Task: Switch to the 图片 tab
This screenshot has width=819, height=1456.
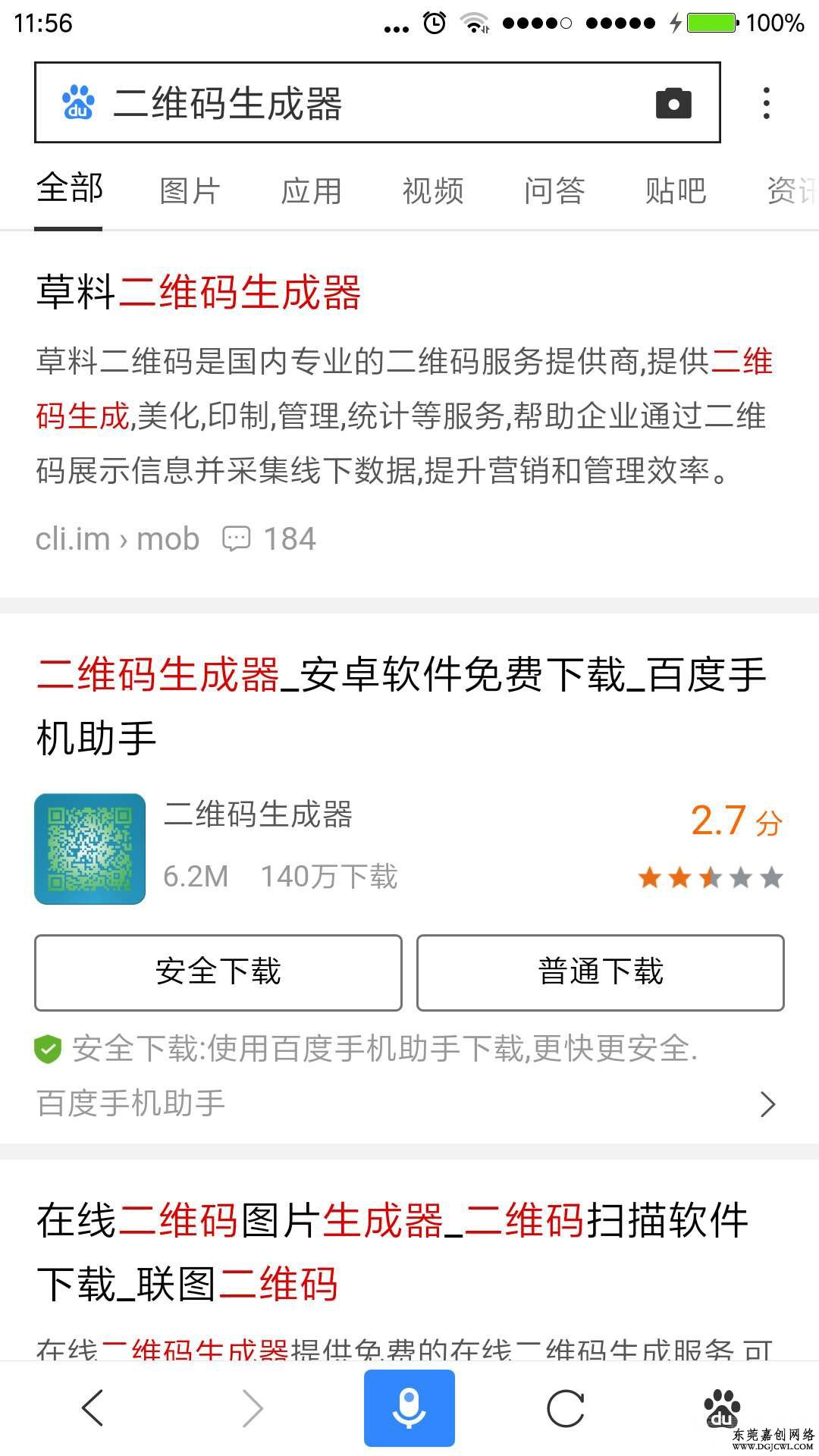Action: [190, 190]
